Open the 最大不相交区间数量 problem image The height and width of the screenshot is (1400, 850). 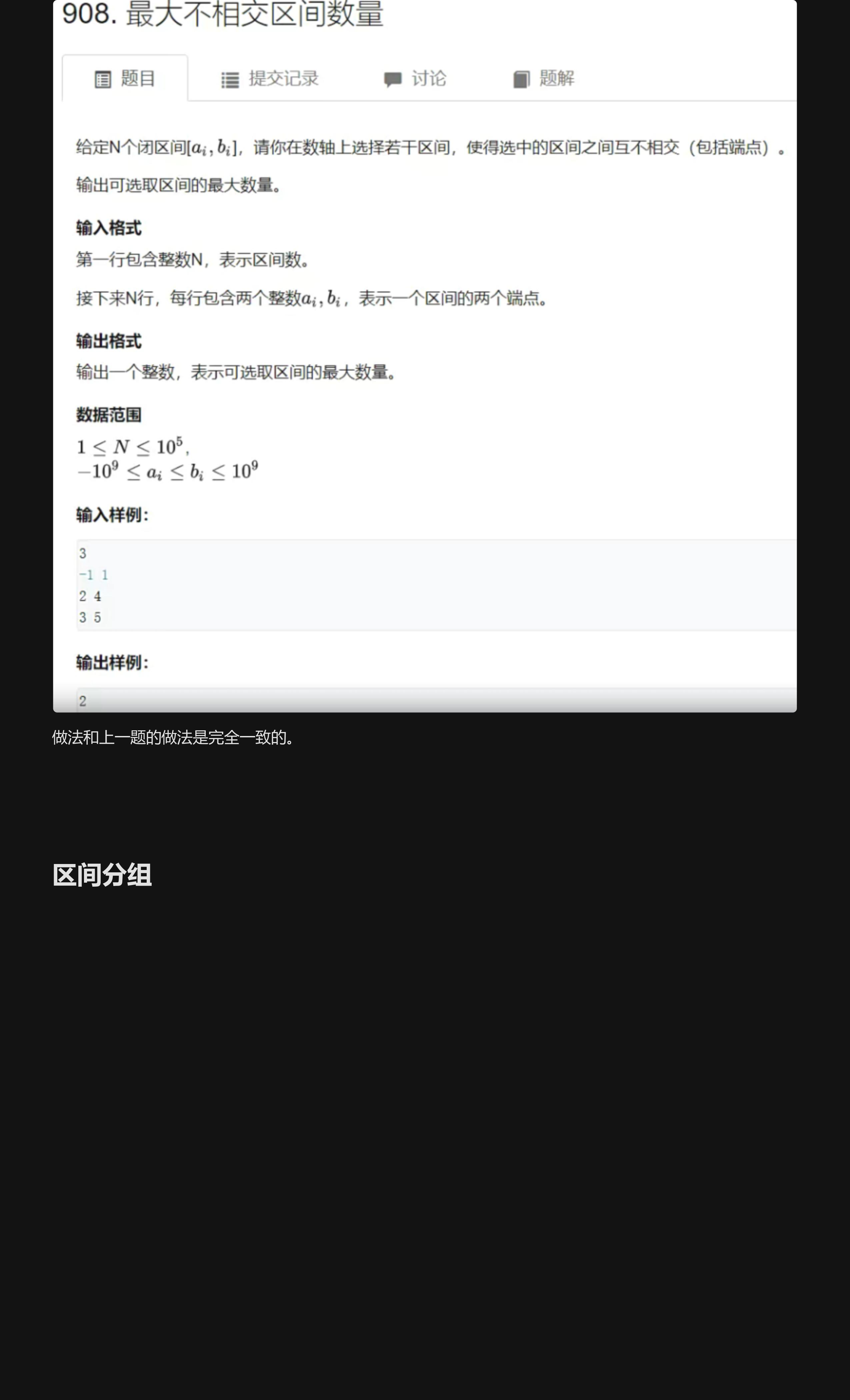[424, 356]
